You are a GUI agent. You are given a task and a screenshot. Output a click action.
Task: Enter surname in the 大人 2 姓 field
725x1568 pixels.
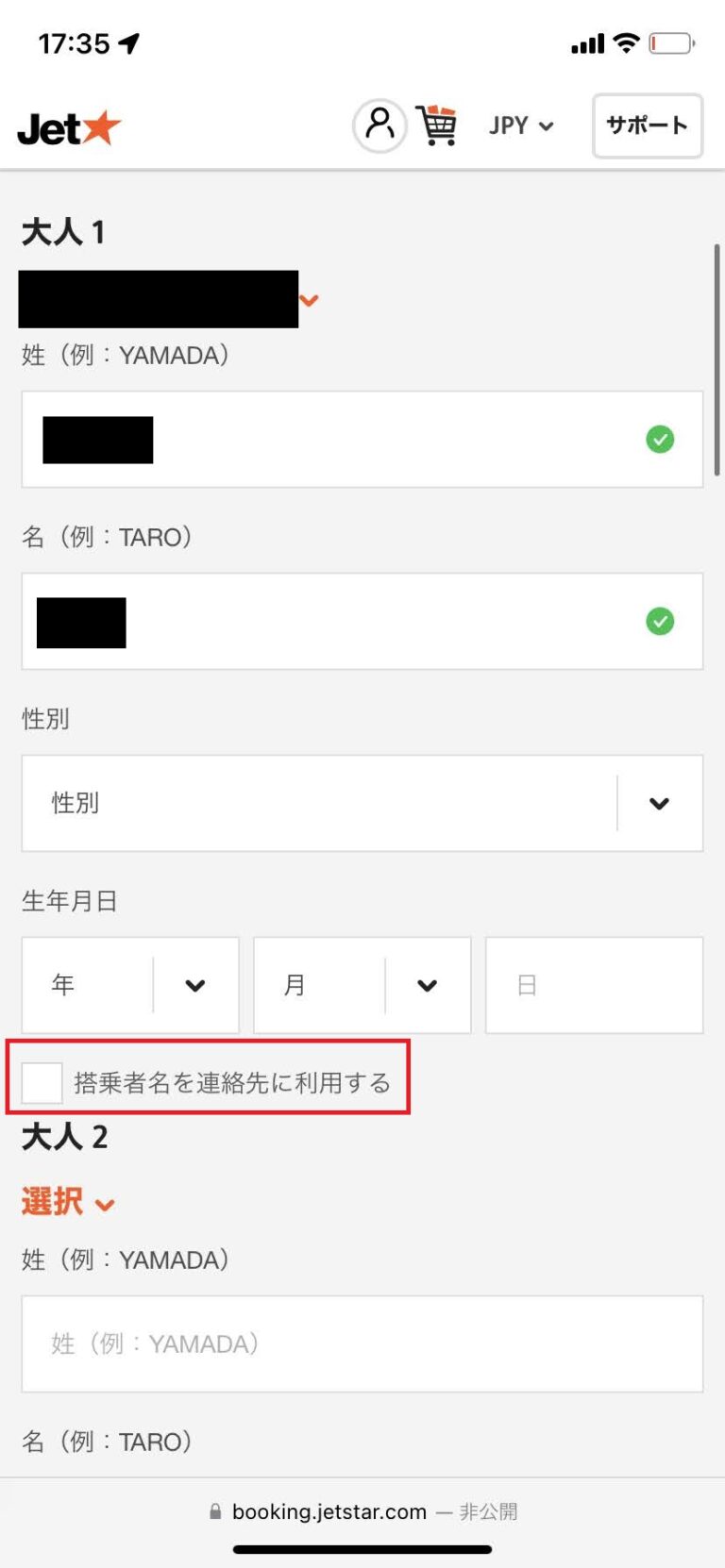362,1343
